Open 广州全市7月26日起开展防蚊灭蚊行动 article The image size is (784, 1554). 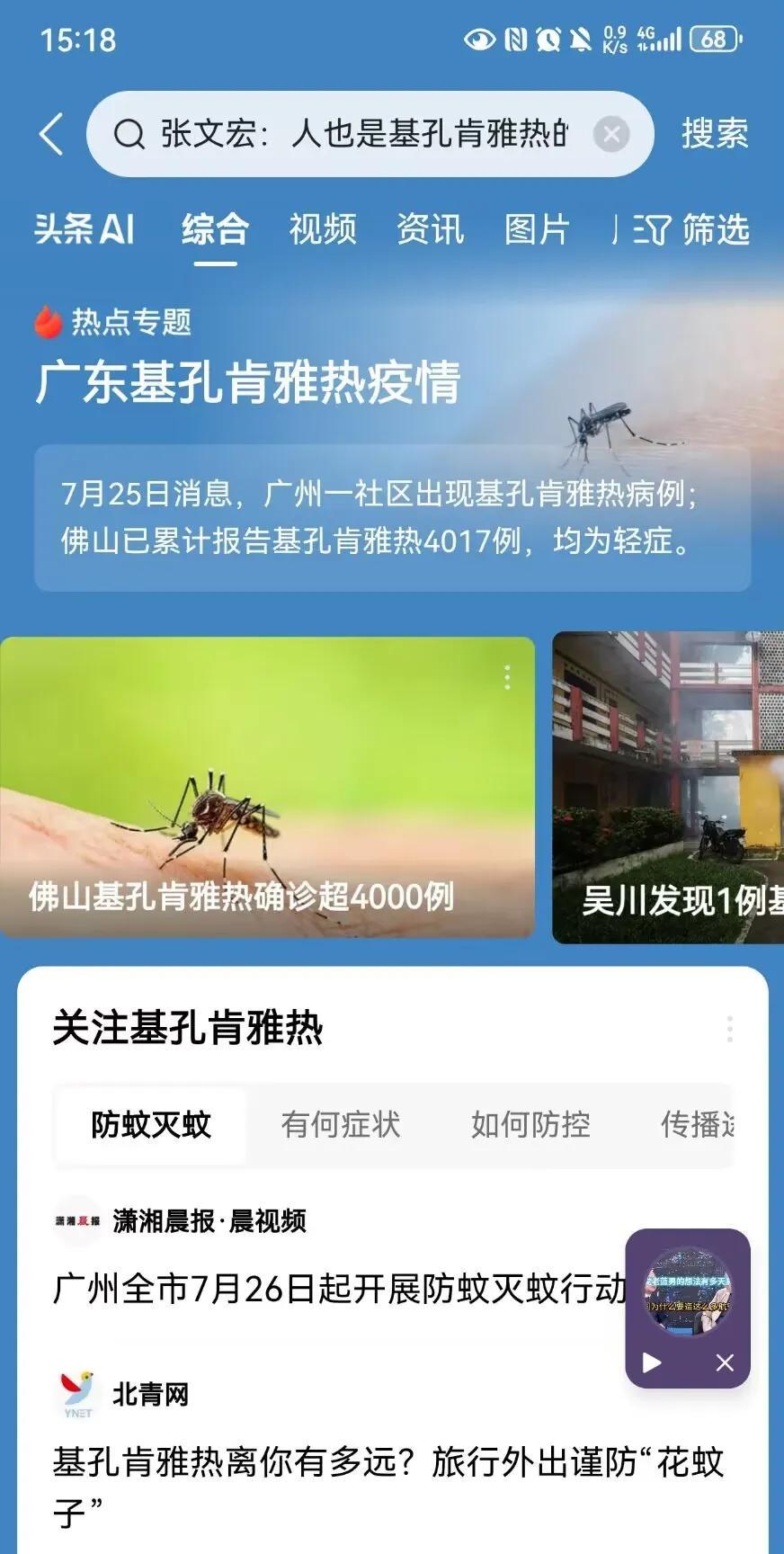coord(340,1289)
